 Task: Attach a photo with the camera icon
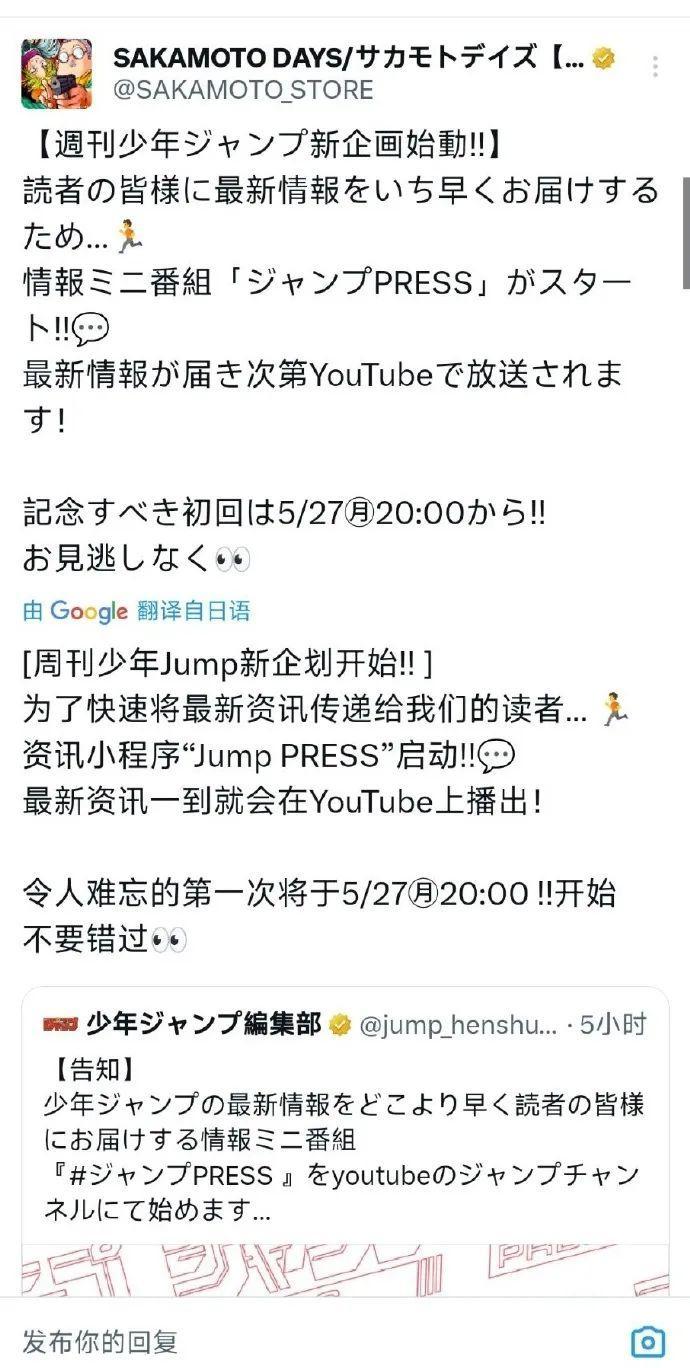(x=648, y=1340)
